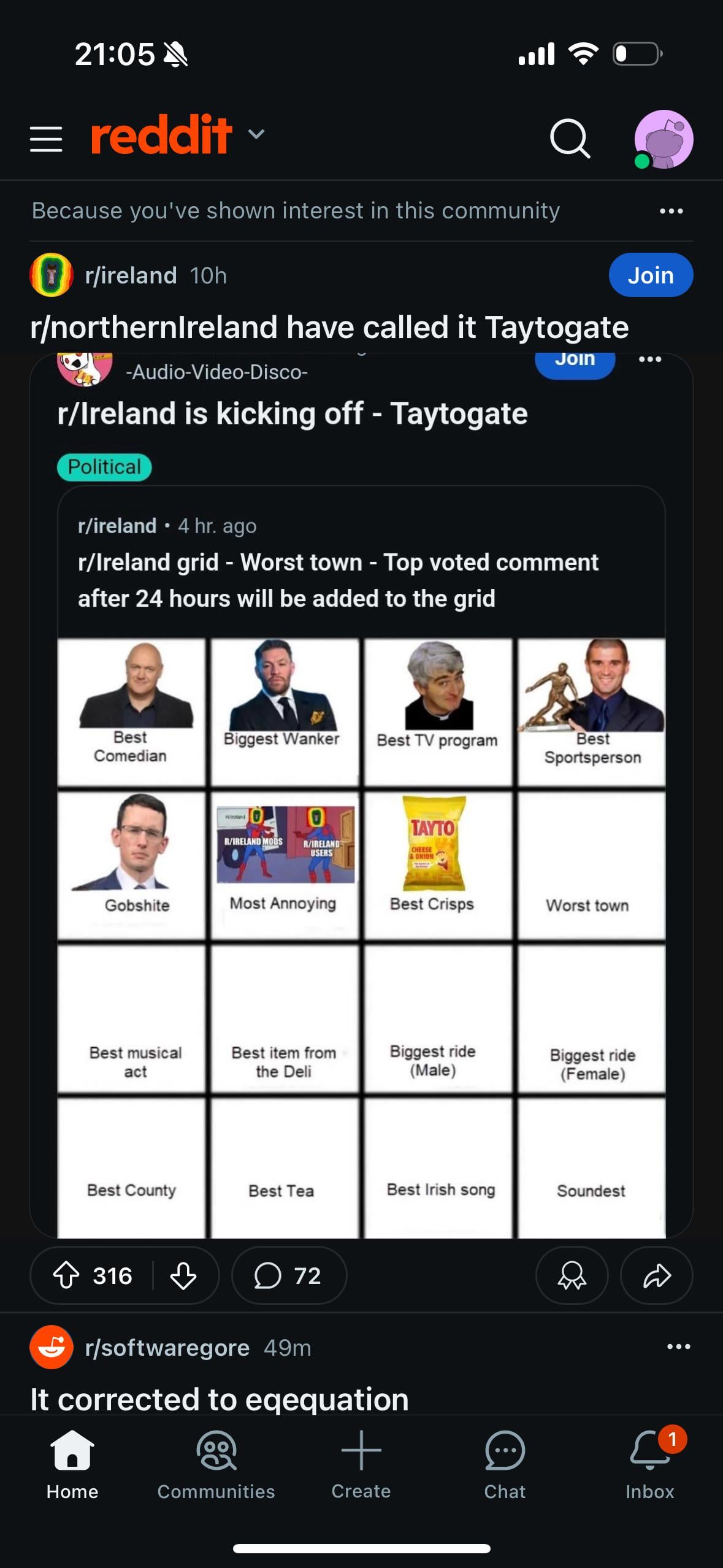Share the Taytogate post
Viewport: 723px width, 1568px height.
[656, 1275]
